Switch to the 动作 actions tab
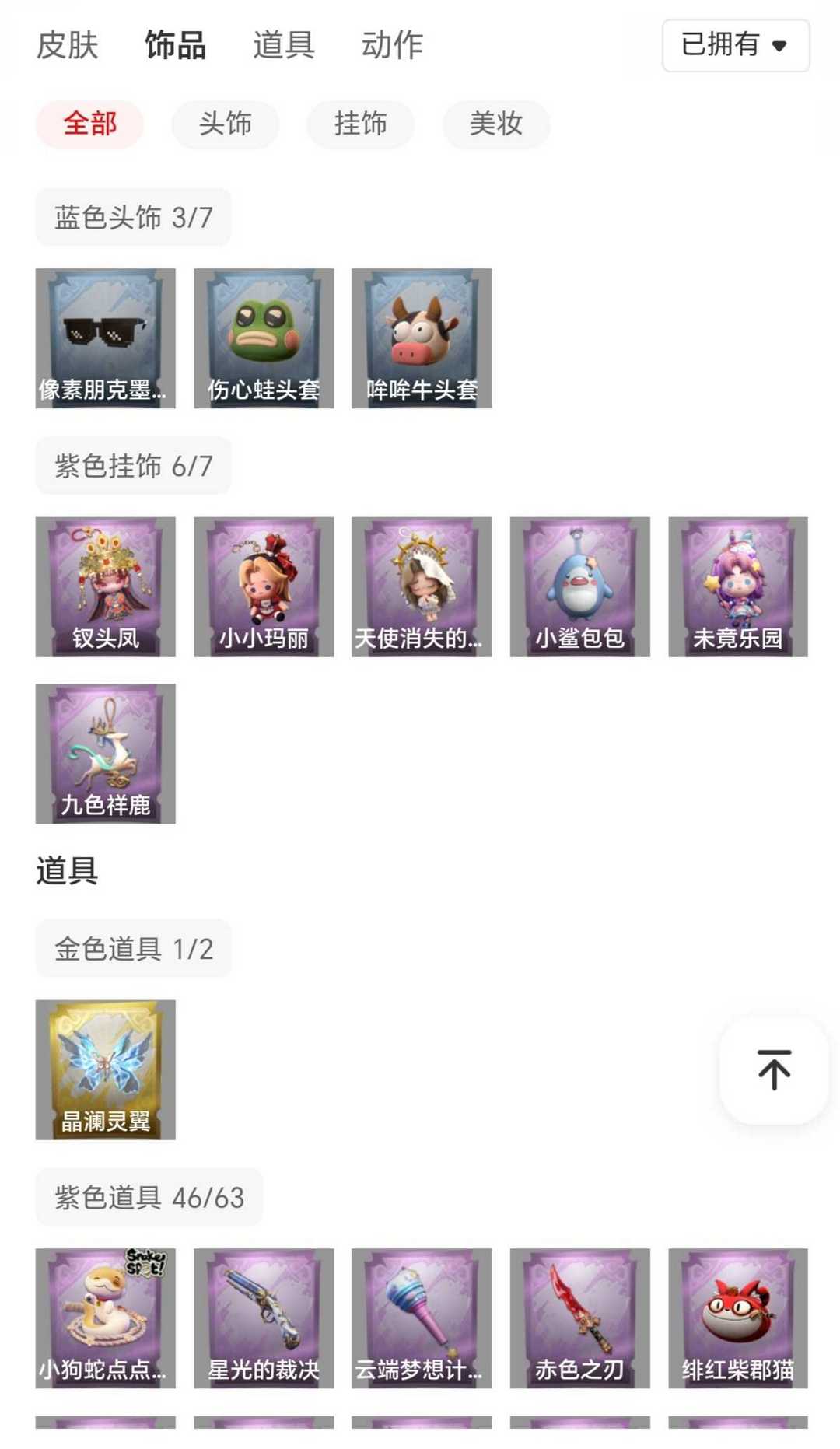The image size is (840, 1449). coord(390,45)
